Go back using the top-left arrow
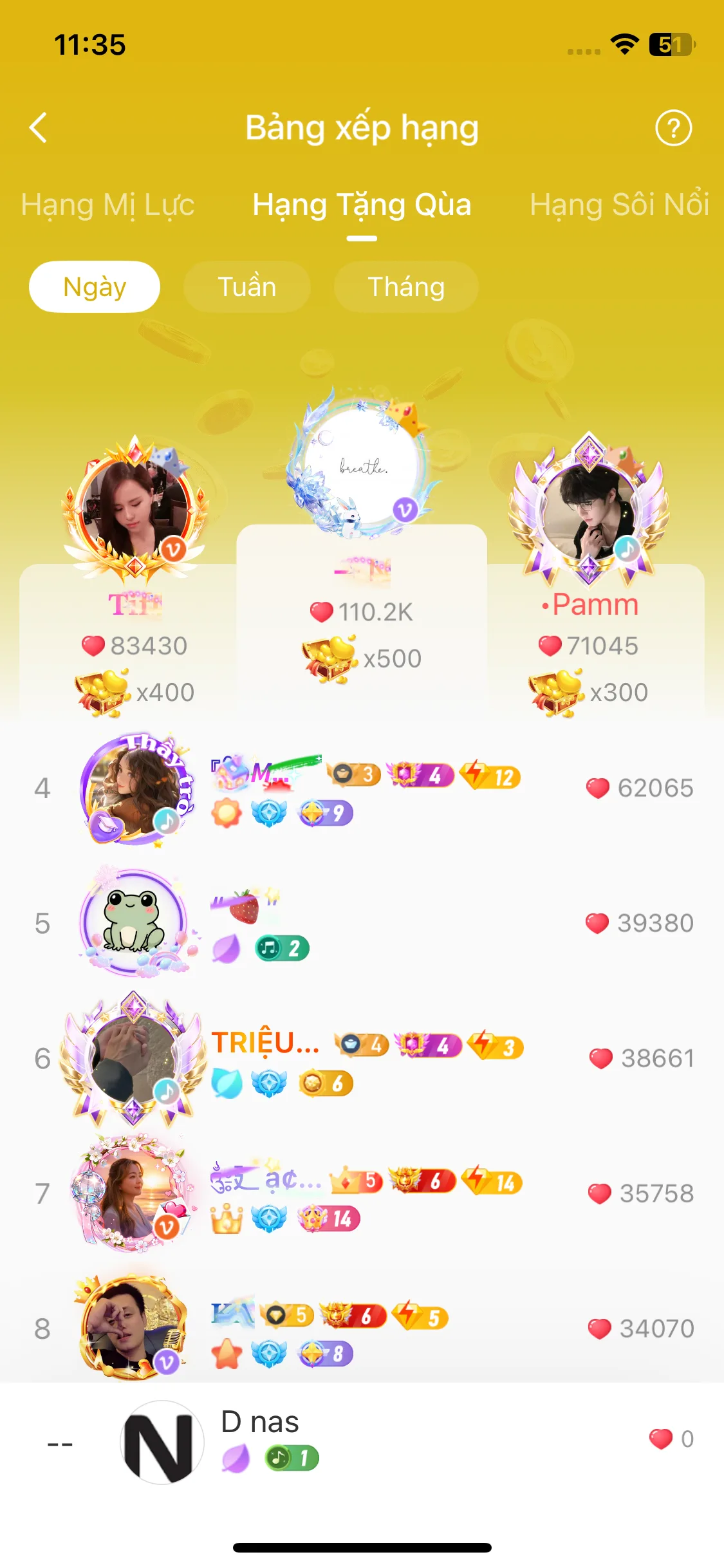The width and height of the screenshot is (724, 1568). click(39, 127)
